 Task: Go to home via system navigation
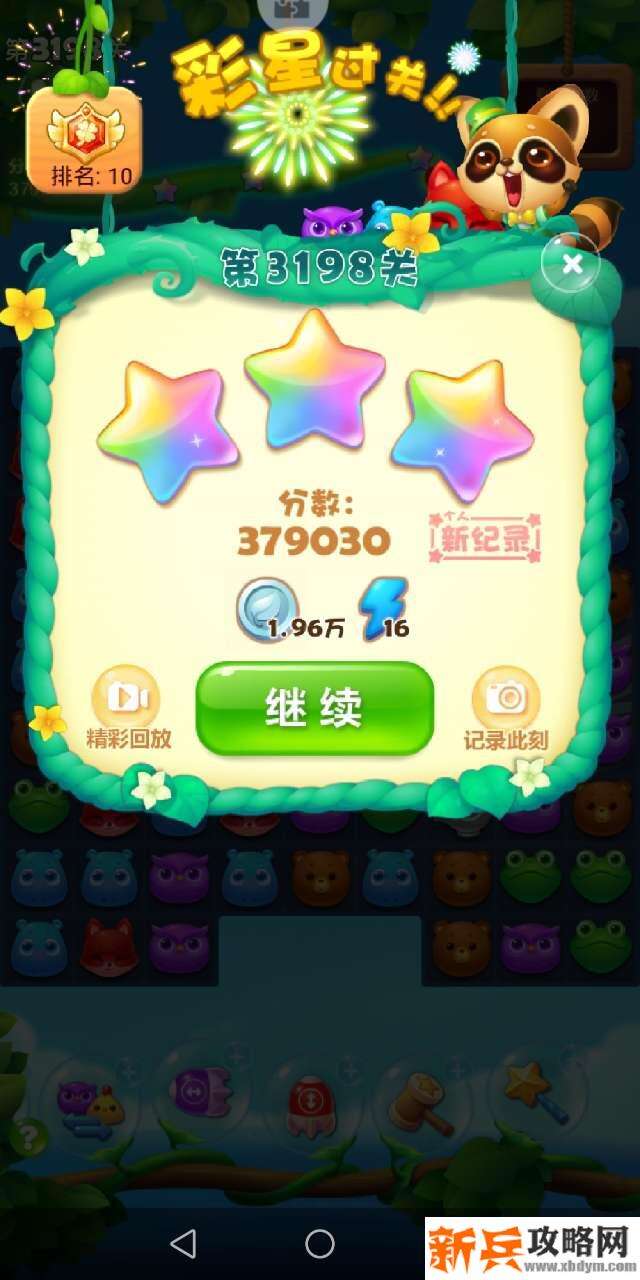point(320,1243)
